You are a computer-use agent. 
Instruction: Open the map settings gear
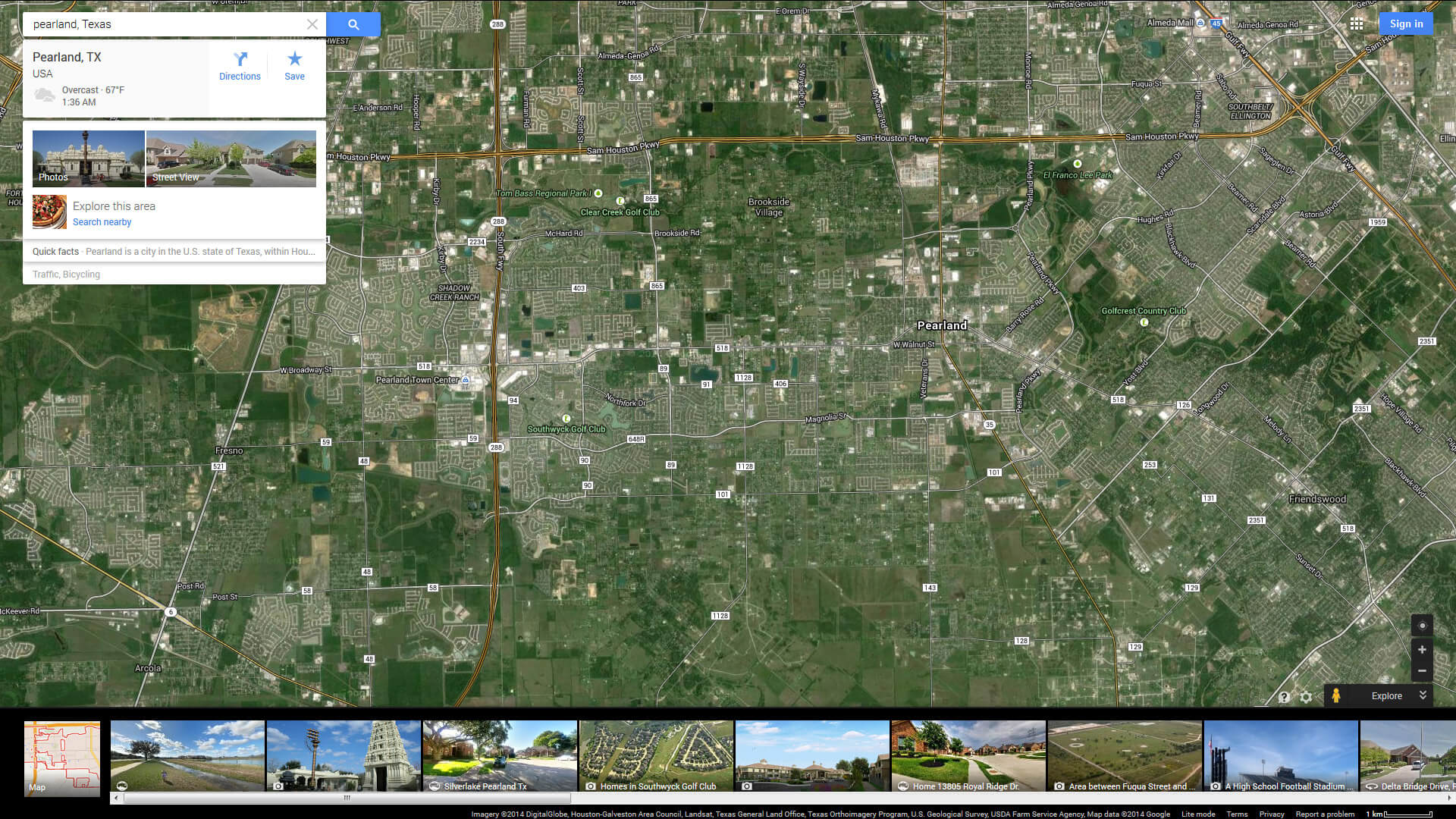tap(1306, 697)
